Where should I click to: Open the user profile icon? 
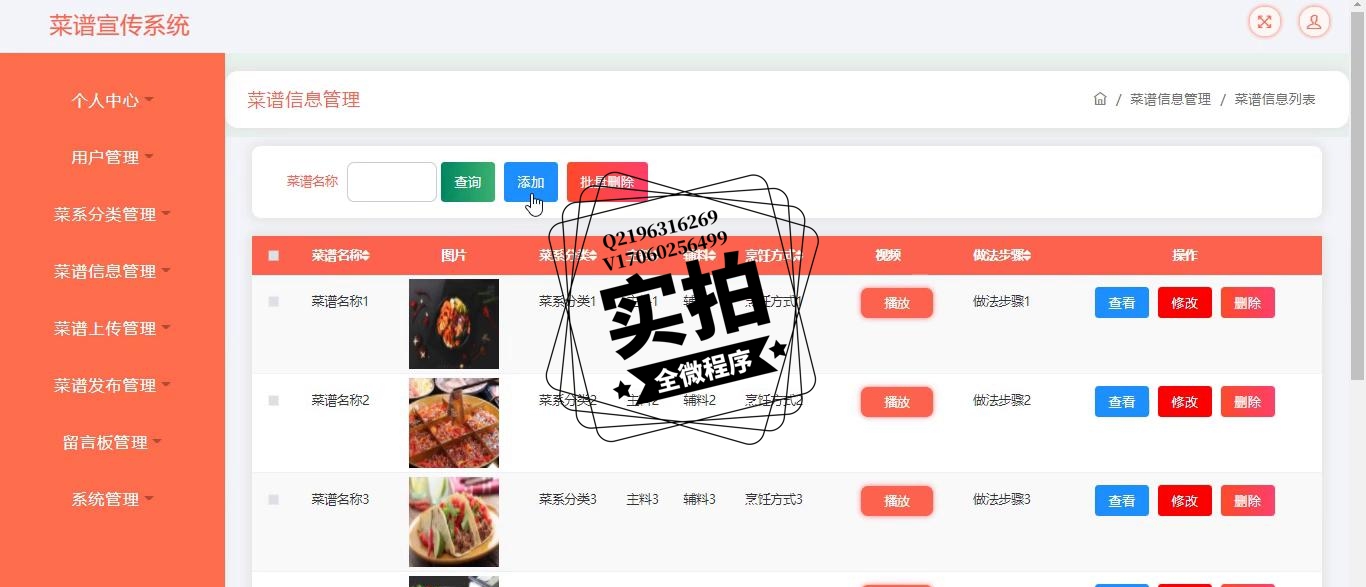(x=1314, y=22)
